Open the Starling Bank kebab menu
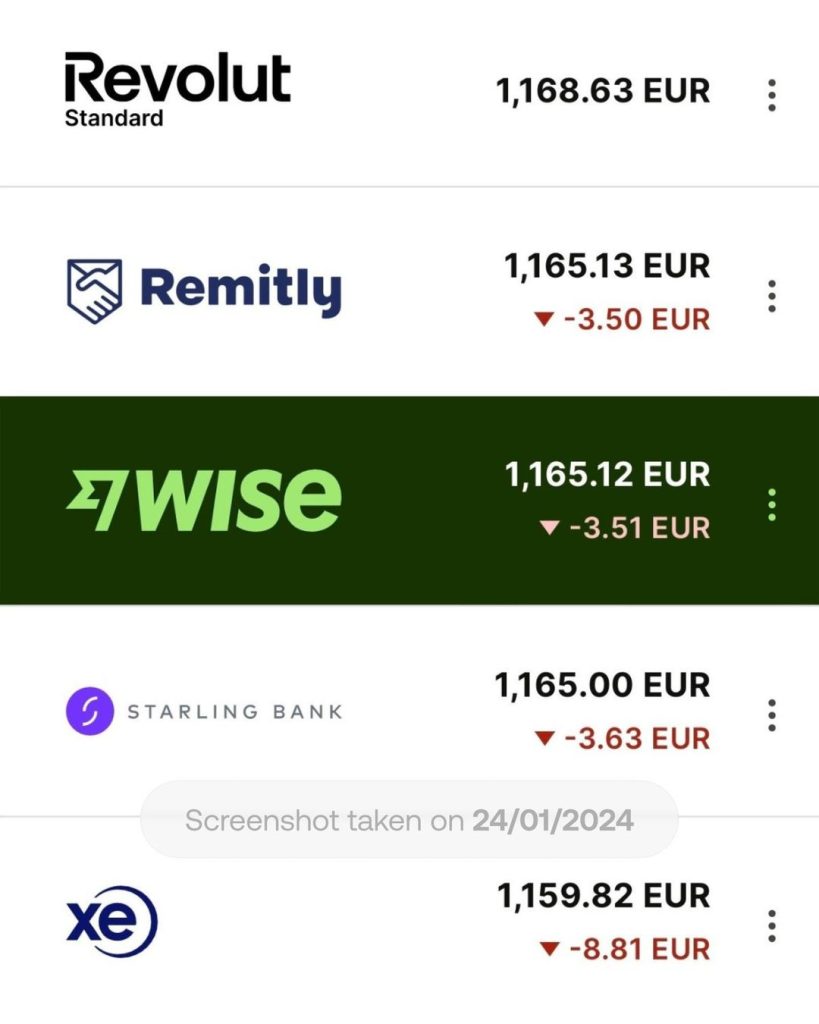Screen dimensions: 819x1024 click(x=770, y=714)
